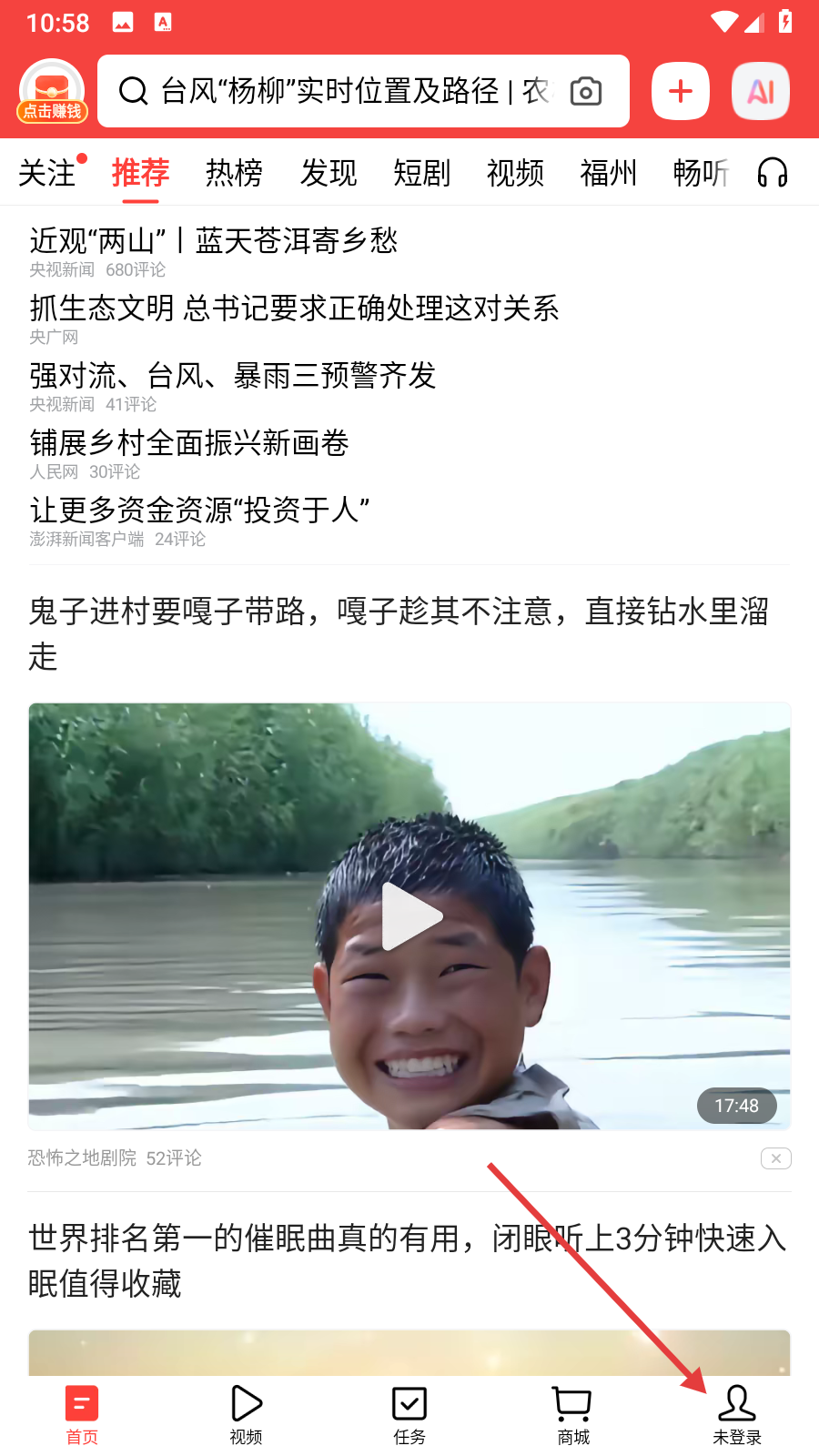
Task: Switch to the 短剧 tab
Action: pyautogui.click(x=422, y=172)
